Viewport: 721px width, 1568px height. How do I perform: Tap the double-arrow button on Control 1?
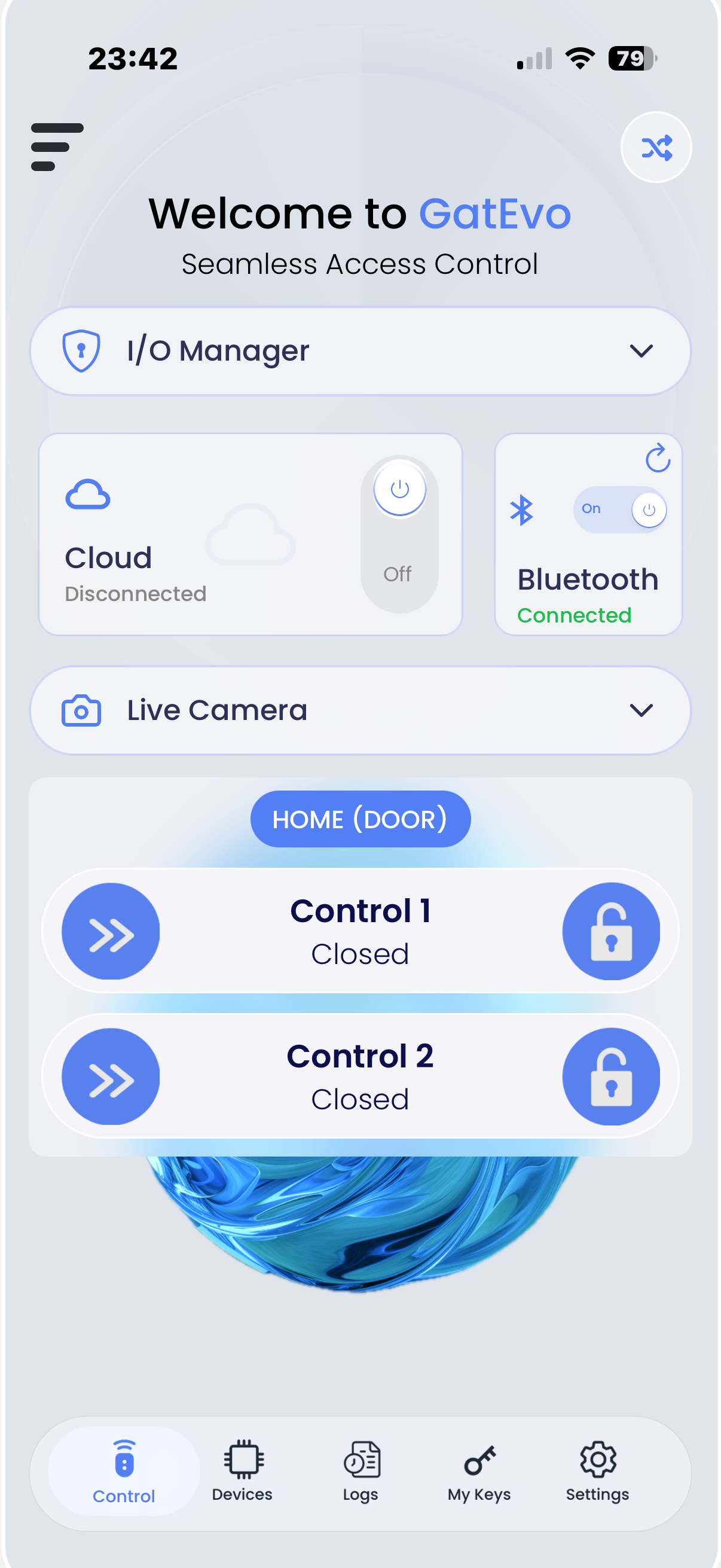click(x=111, y=931)
